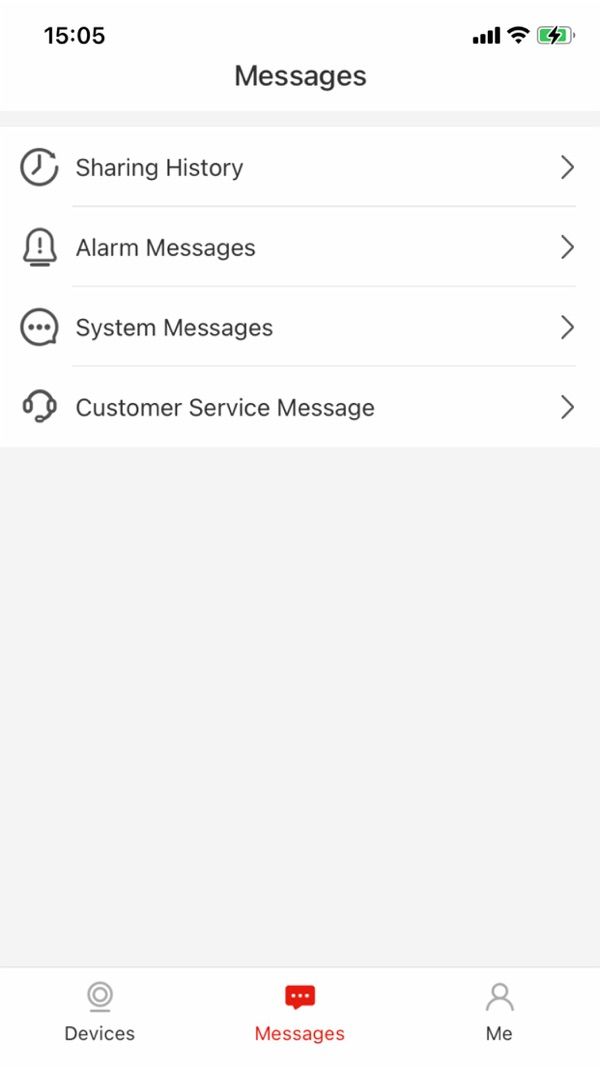Switch to the Devices tab

[99, 1012]
